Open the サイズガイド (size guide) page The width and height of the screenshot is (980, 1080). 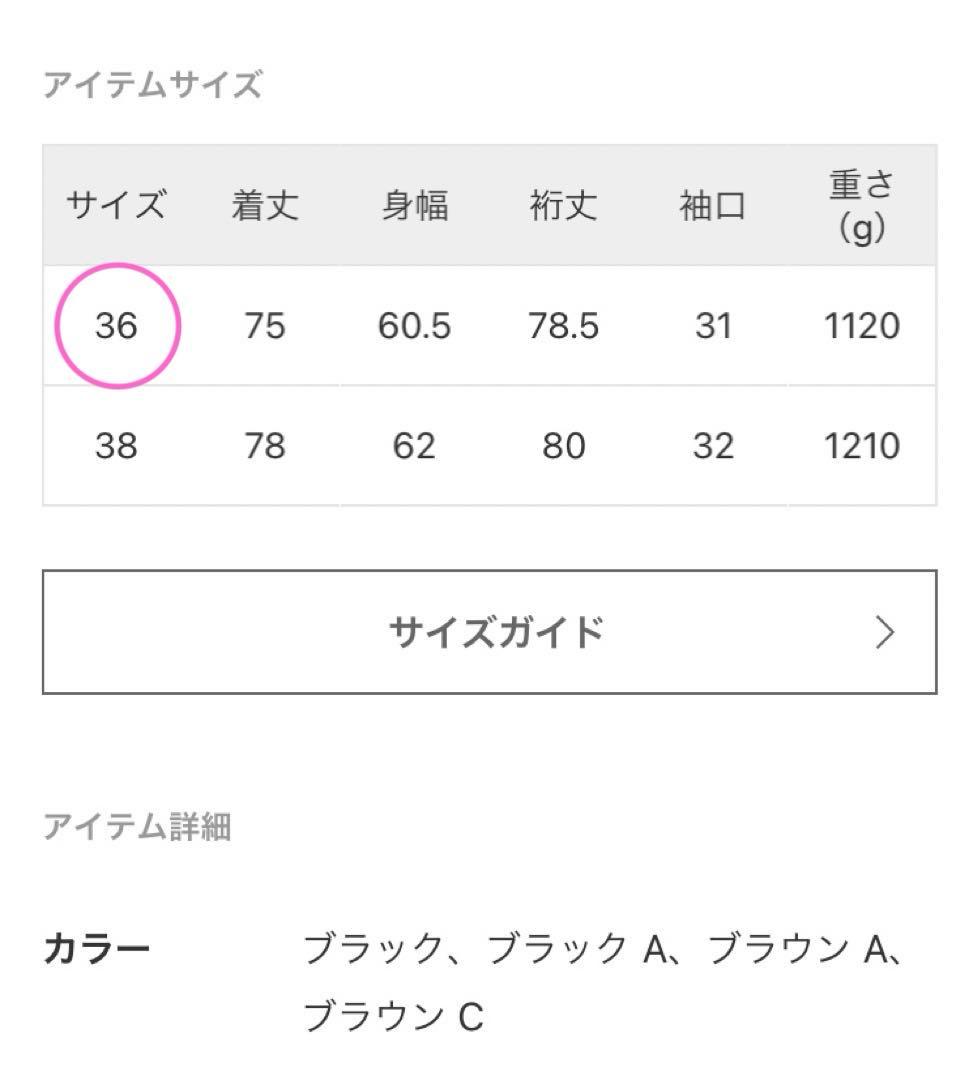tap(490, 632)
